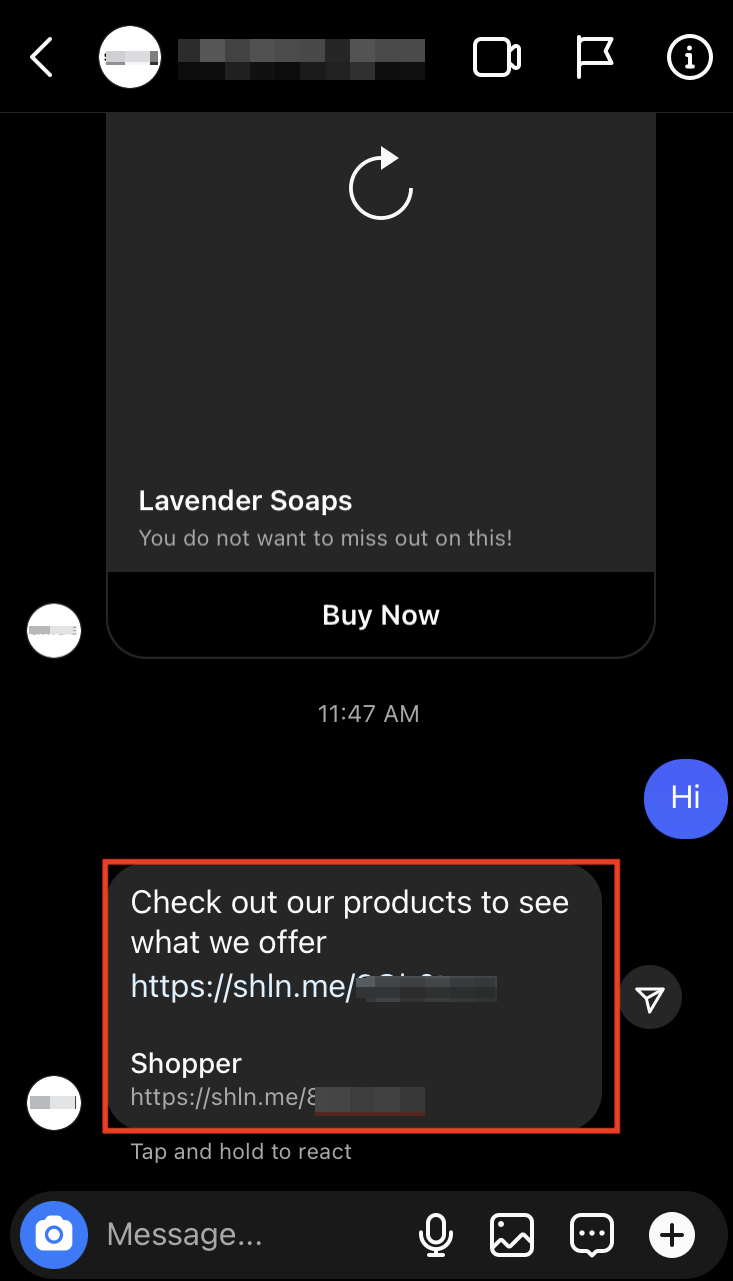The height and width of the screenshot is (1281, 733).
Task: Go back with the top-left arrow
Action: coord(41,58)
